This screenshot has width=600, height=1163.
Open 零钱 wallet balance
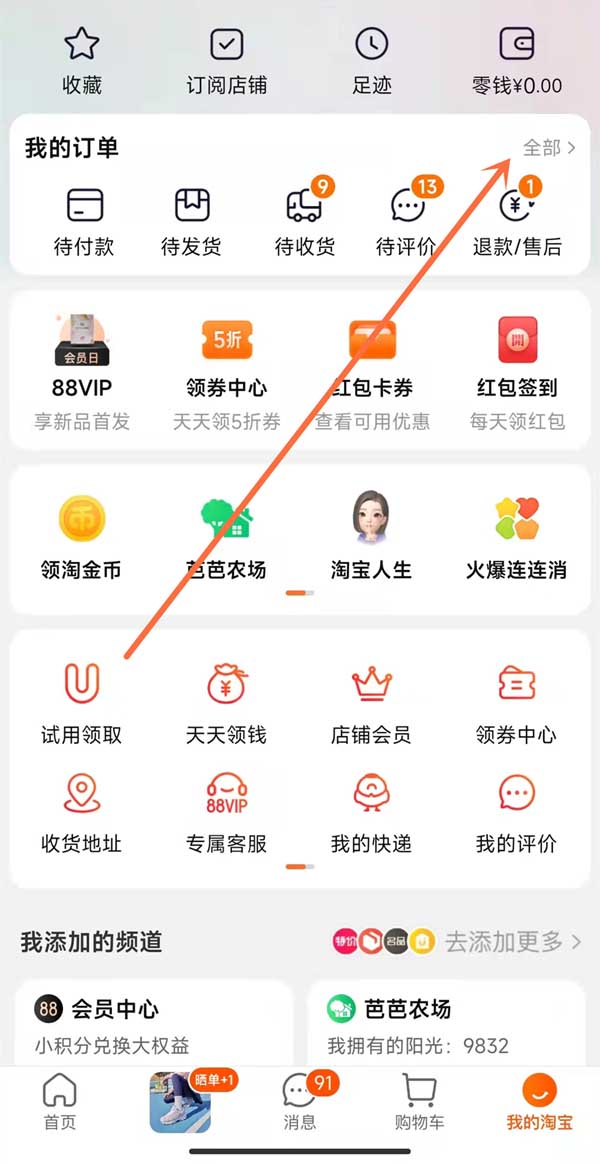517,62
